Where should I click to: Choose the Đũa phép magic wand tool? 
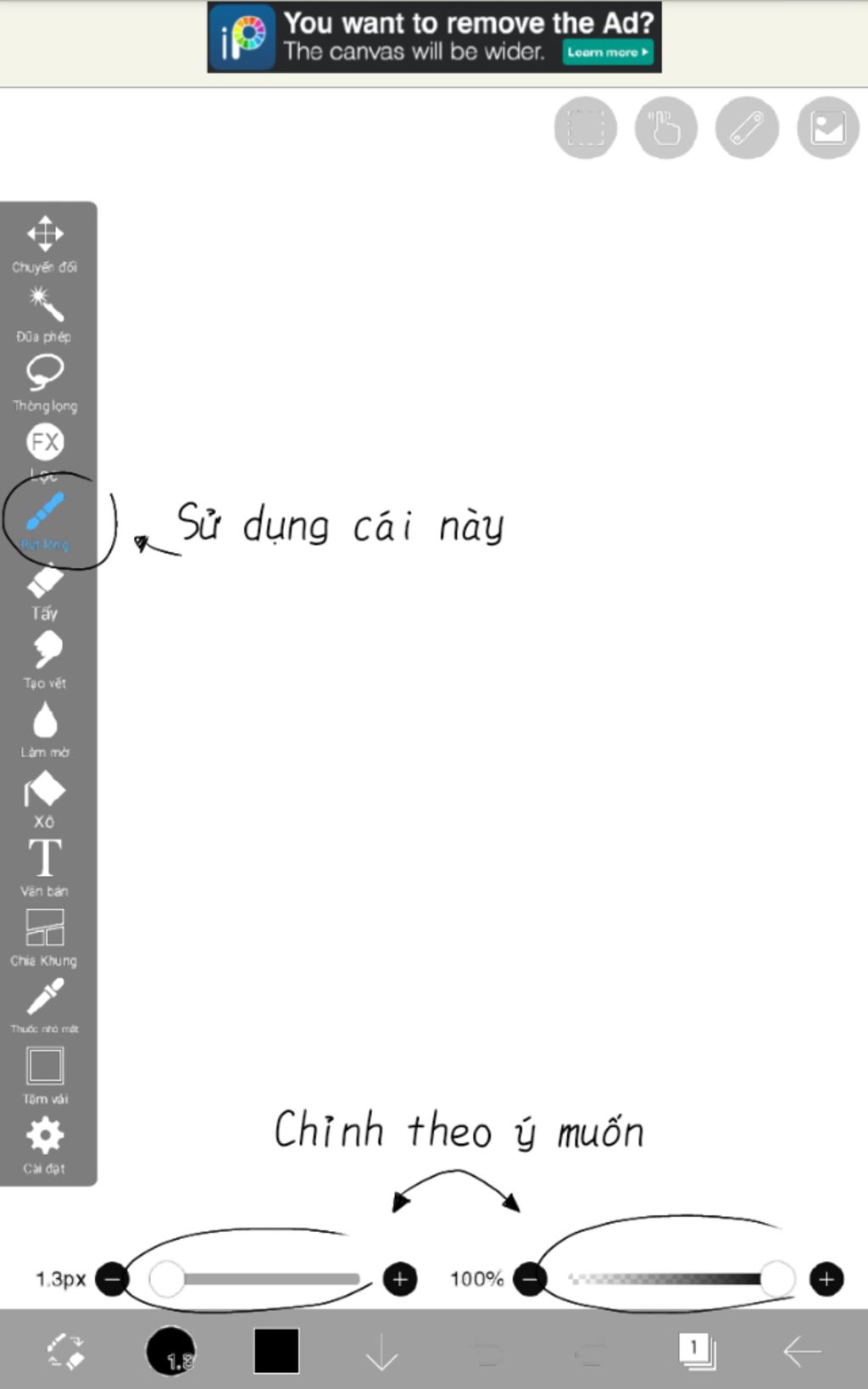pos(44,313)
